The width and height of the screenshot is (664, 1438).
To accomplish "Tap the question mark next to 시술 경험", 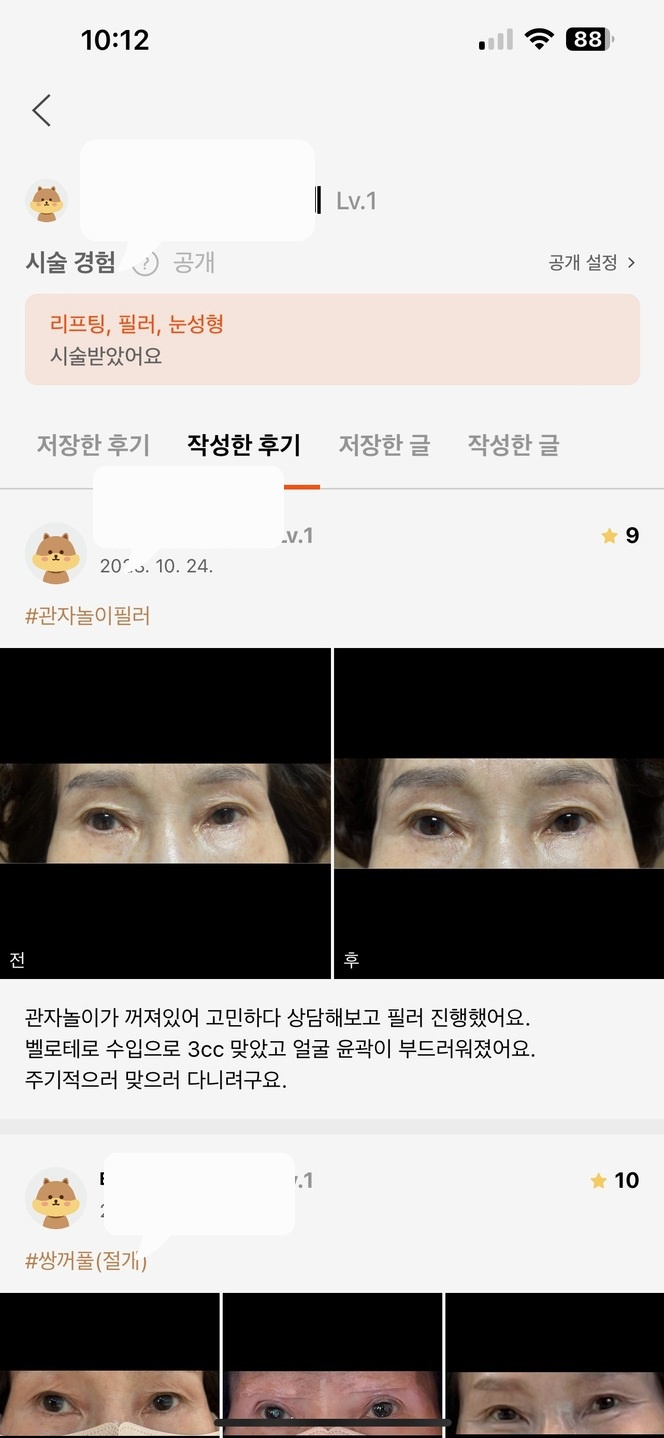I will [146, 263].
